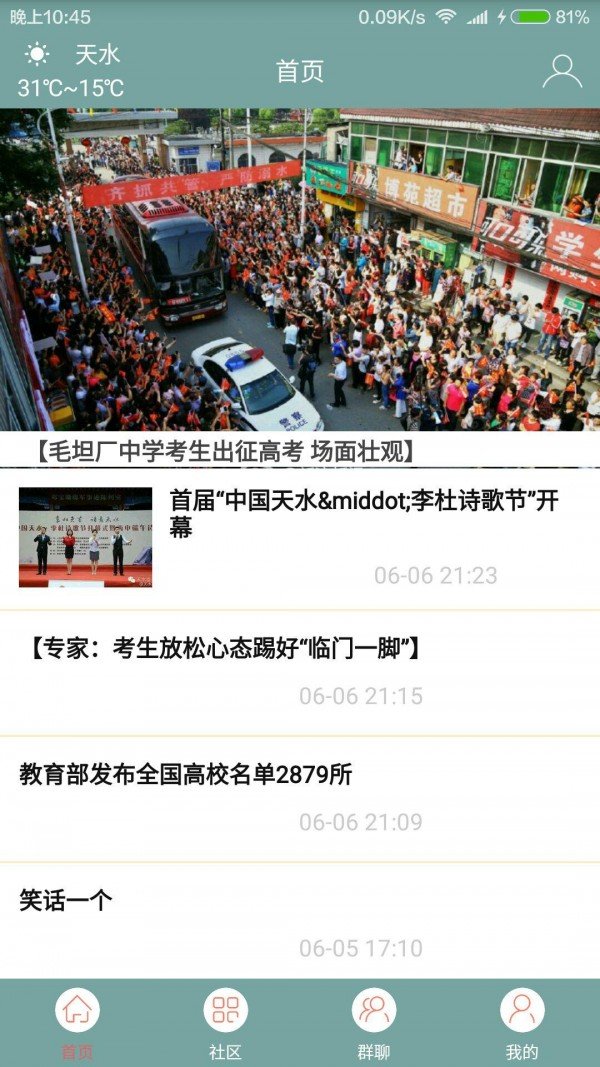Select the 首页 tab
The height and width of the screenshot is (1067, 600).
(77, 1022)
